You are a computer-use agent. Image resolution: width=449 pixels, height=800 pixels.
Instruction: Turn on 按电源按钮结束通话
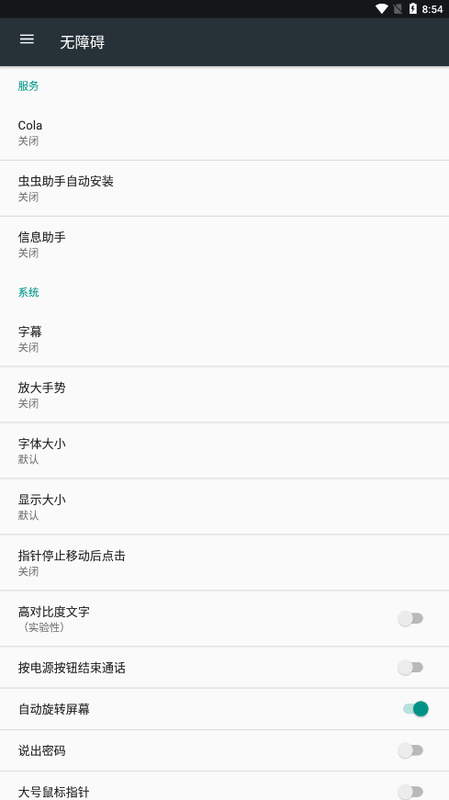point(411,667)
